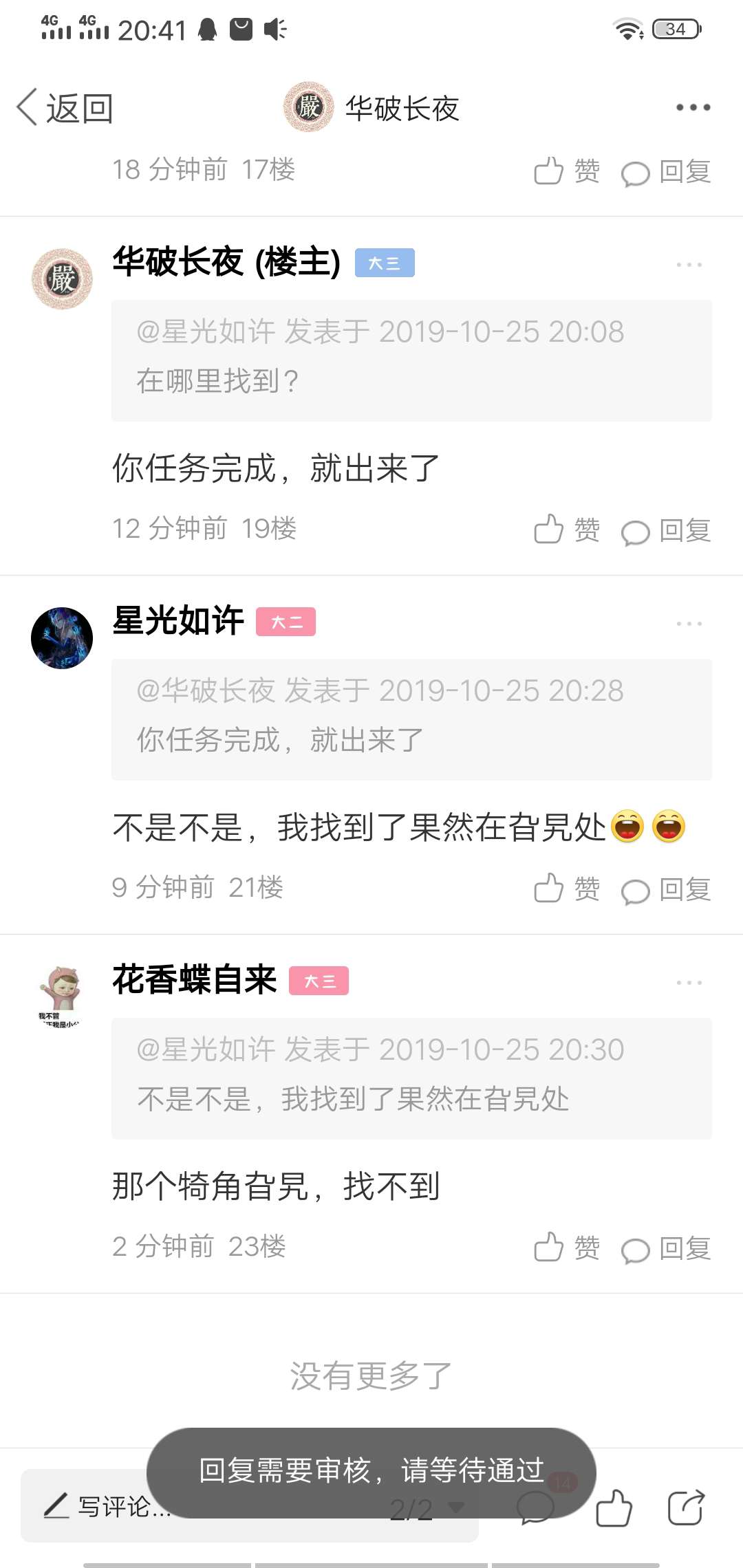Like 星光如许's 21楼 comment
Screen dimensions: 743x1568
click(x=567, y=889)
